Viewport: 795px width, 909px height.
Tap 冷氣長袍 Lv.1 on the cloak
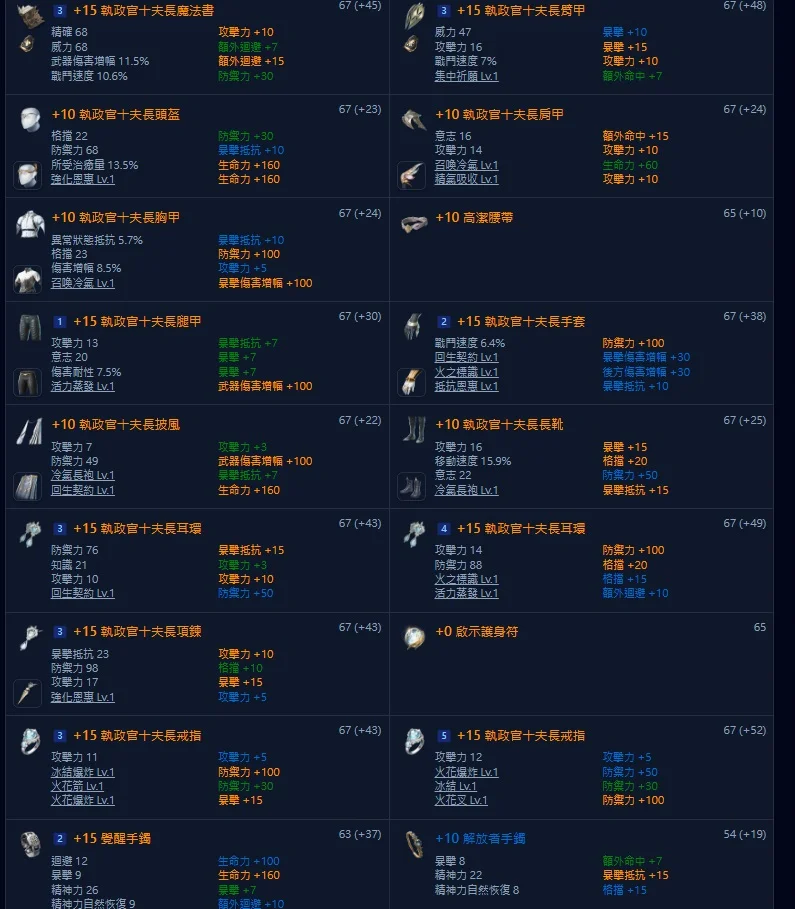[82, 475]
